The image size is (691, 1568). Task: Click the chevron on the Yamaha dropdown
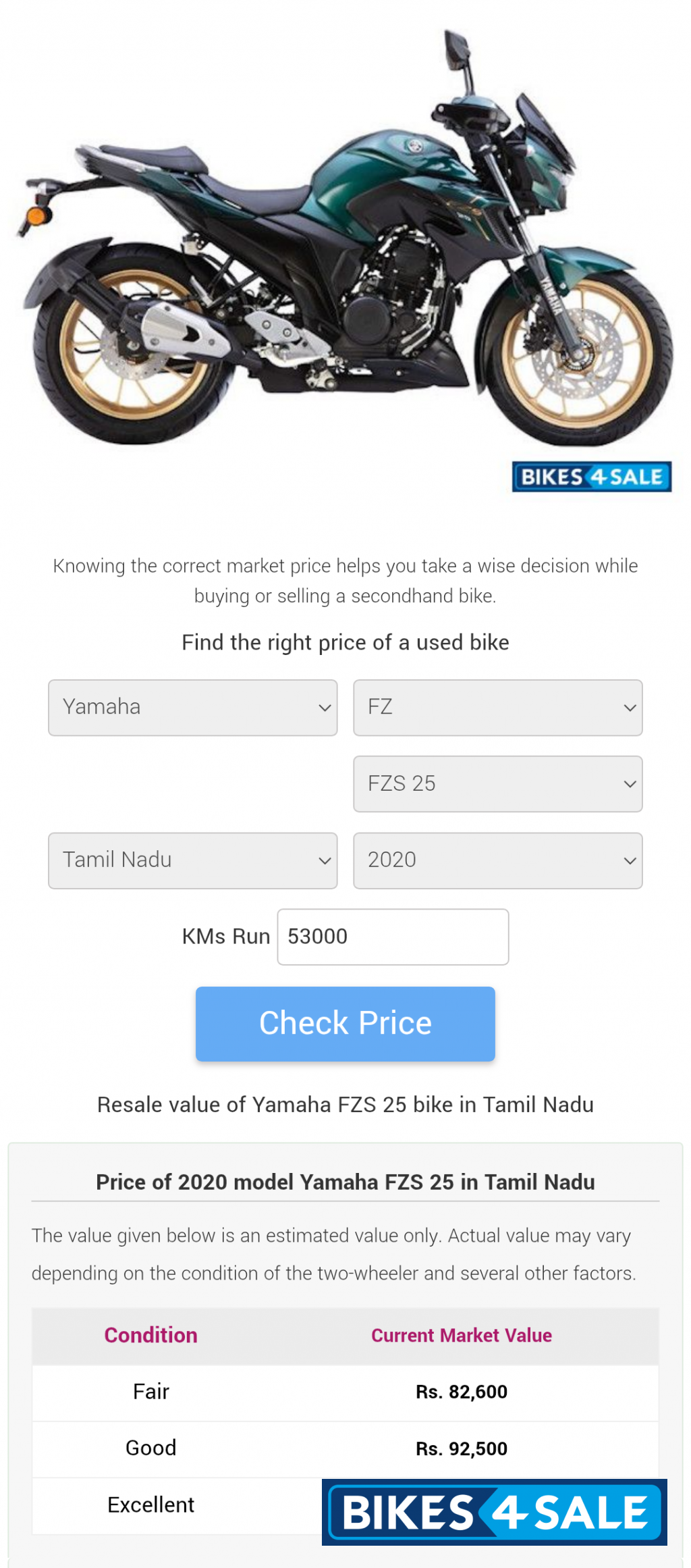coord(324,707)
